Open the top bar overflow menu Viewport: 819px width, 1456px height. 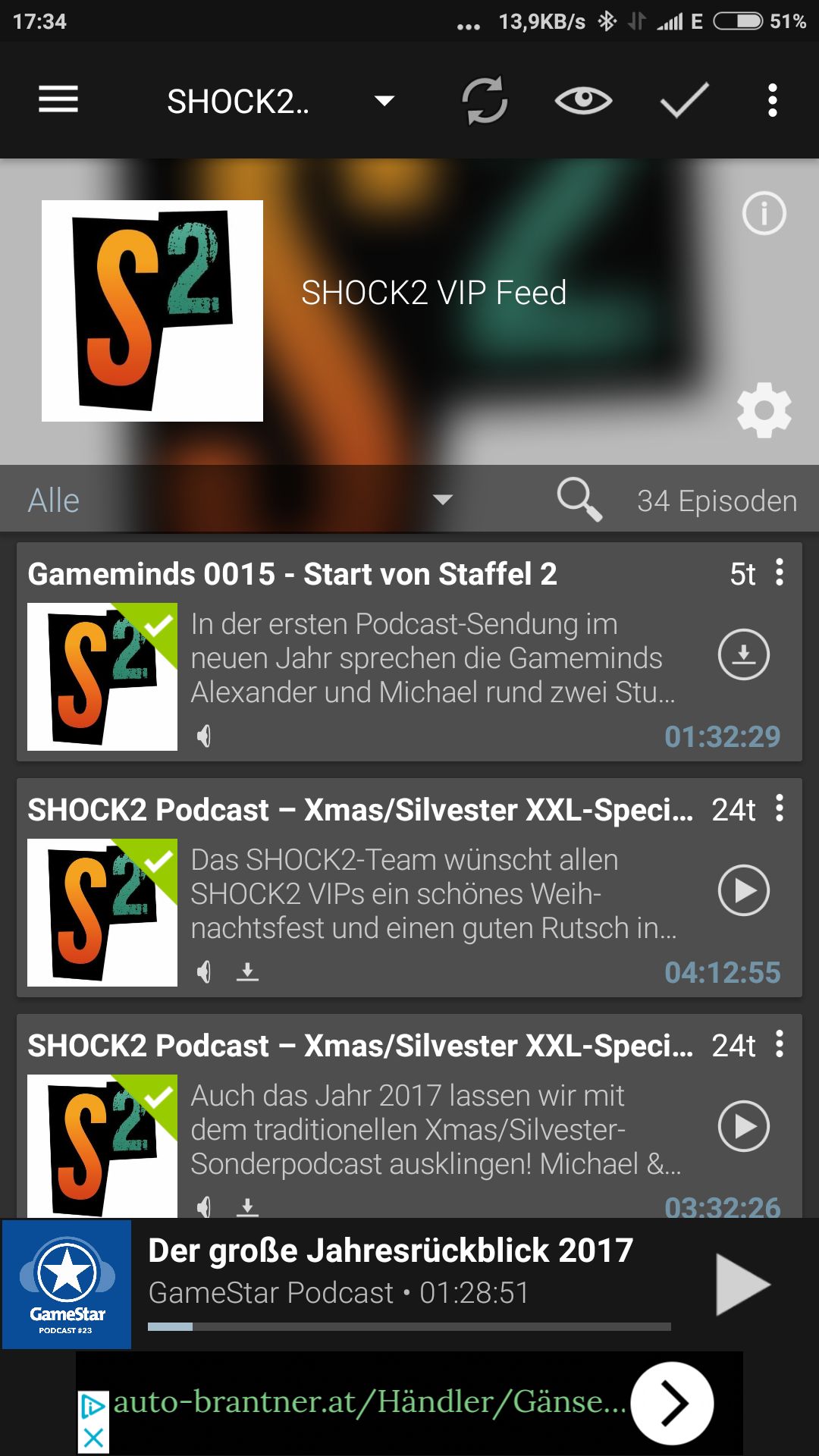[772, 100]
